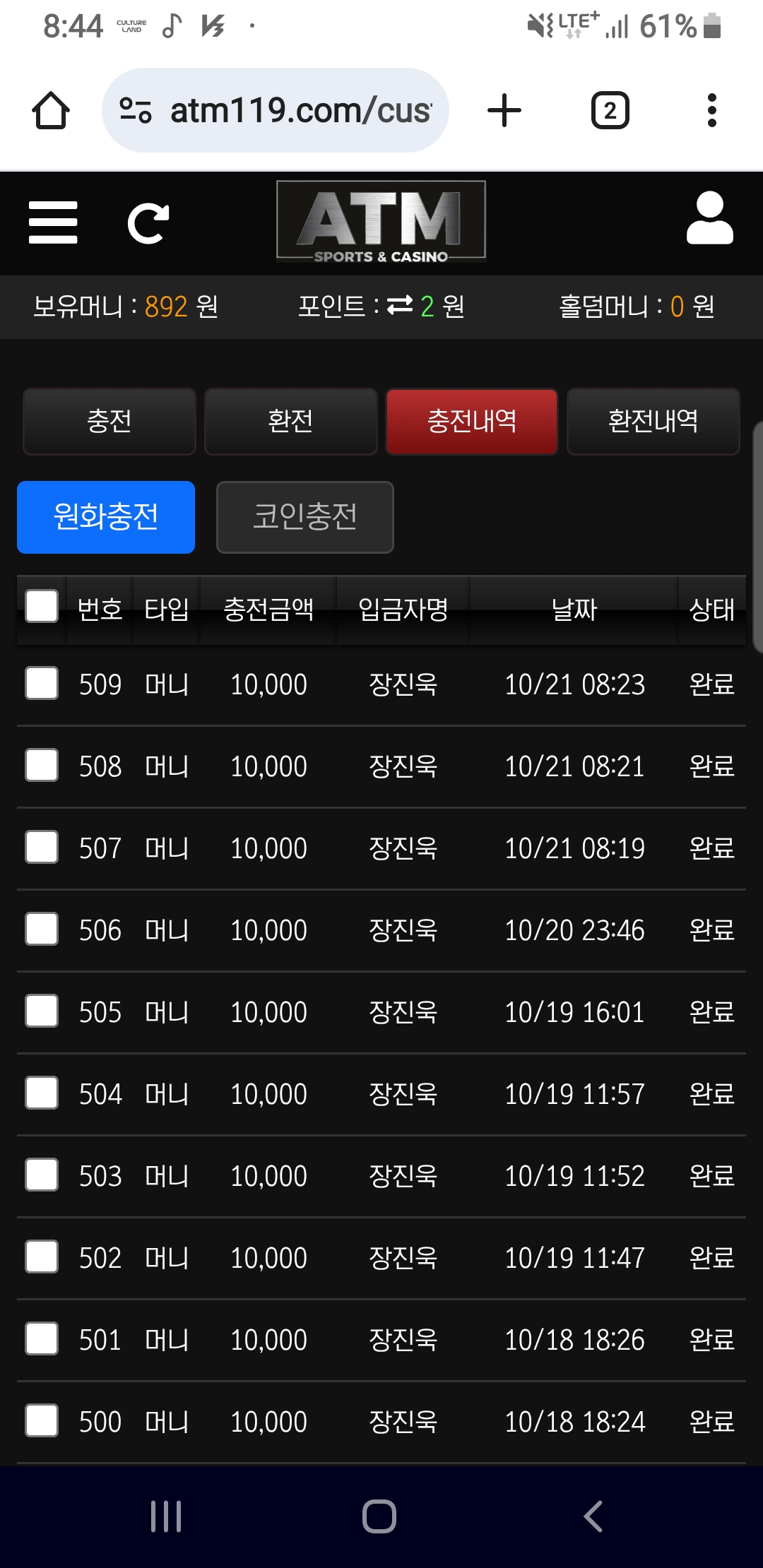Open the browser overflow menu
Viewport: 763px width, 1568px height.
tap(711, 111)
